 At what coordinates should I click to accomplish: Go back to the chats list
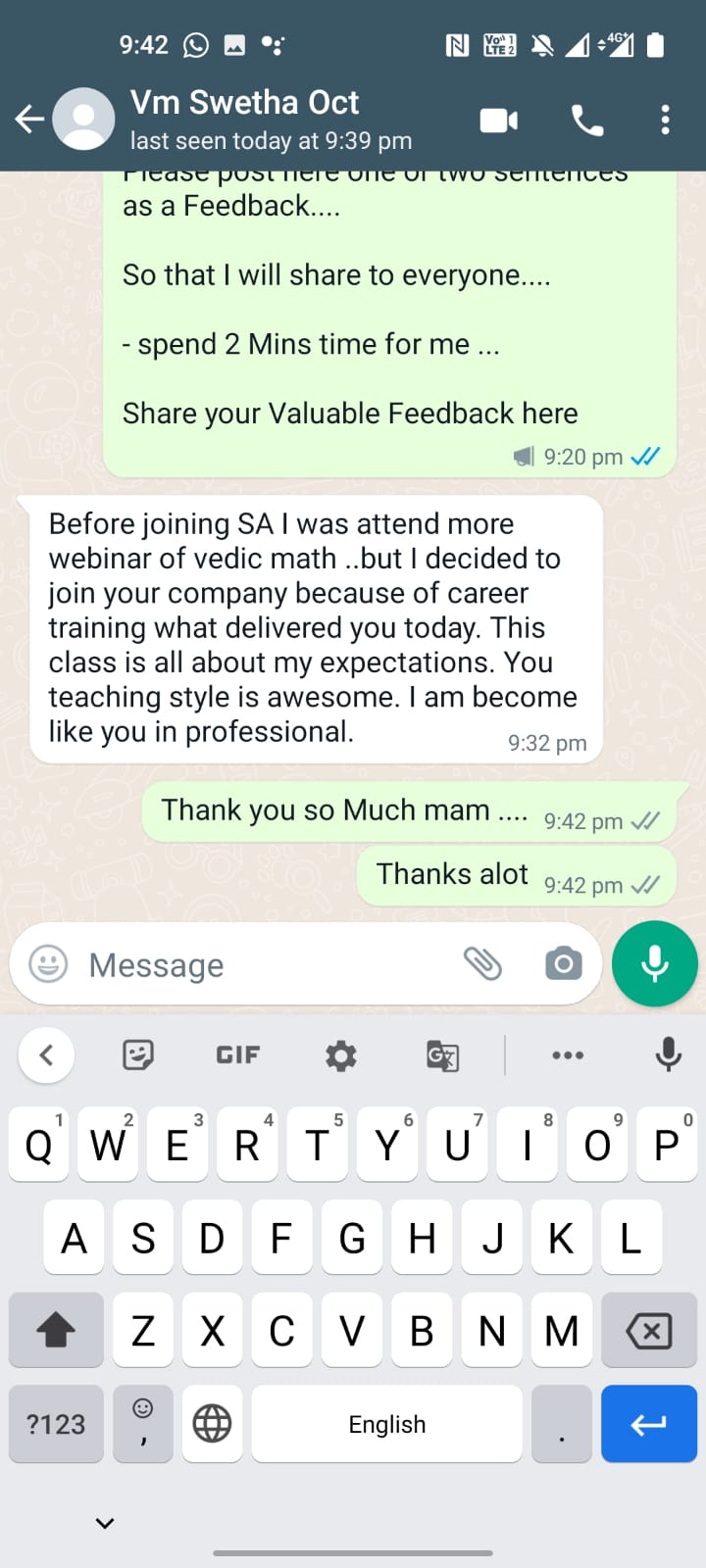point(29,120)
